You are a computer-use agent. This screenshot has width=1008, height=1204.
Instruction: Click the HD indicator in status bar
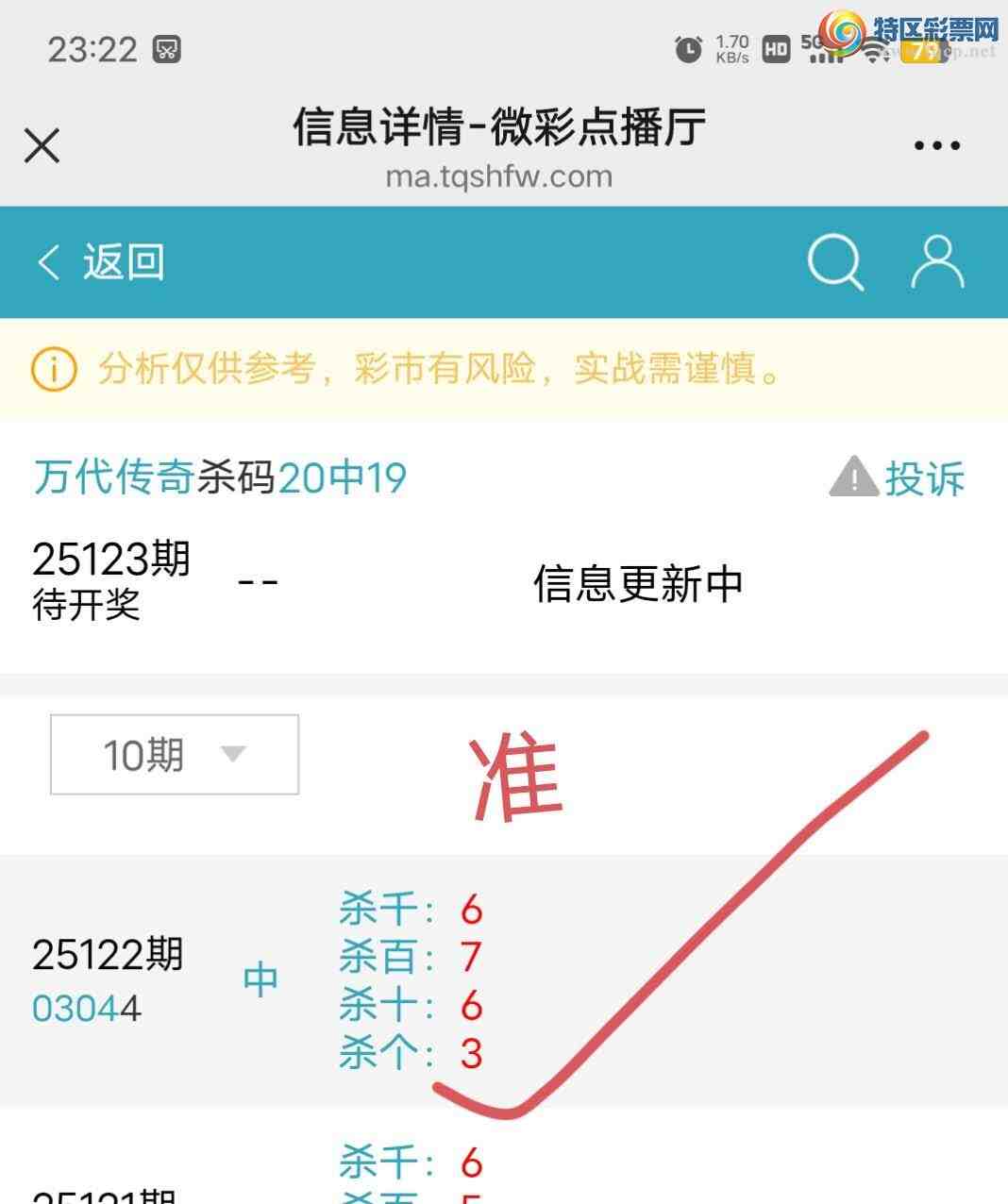775,49
